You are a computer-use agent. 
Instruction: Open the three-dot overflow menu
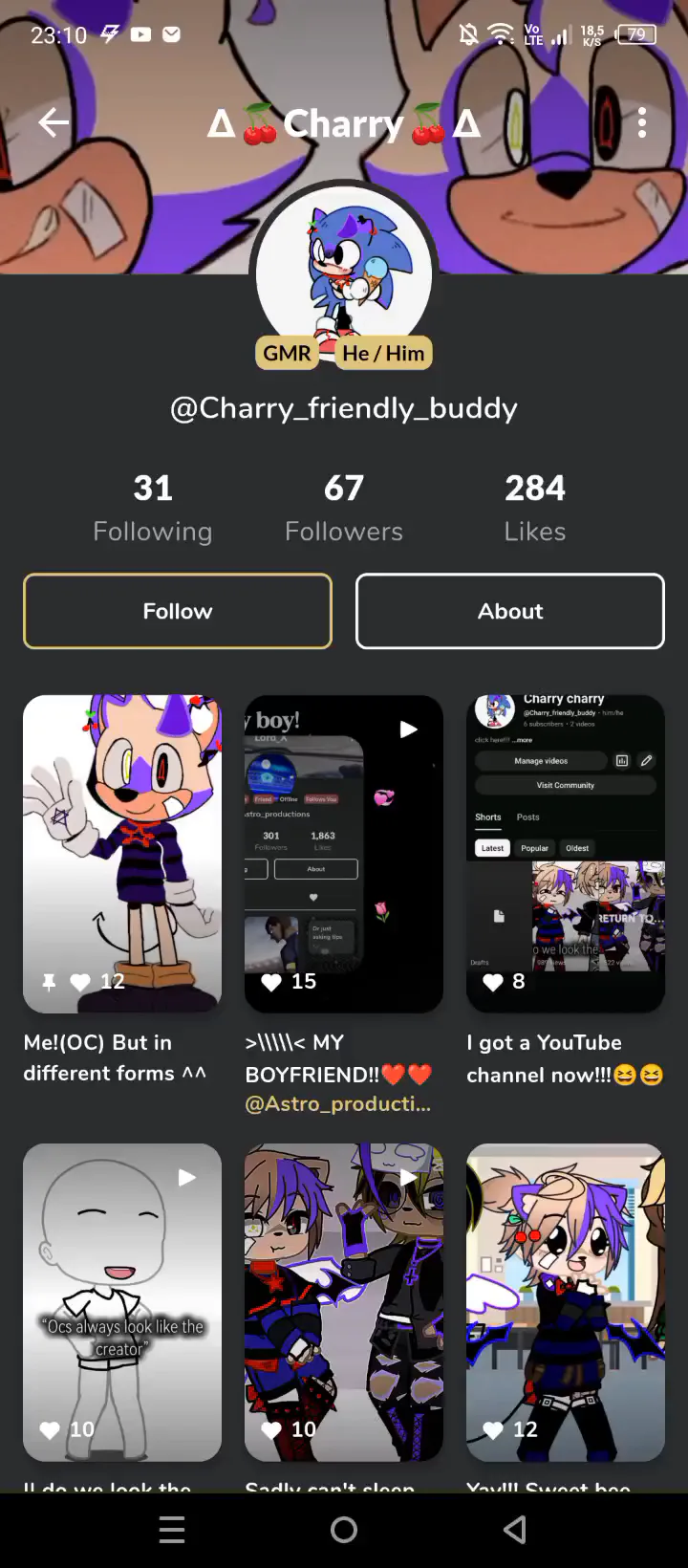[642, 122]
